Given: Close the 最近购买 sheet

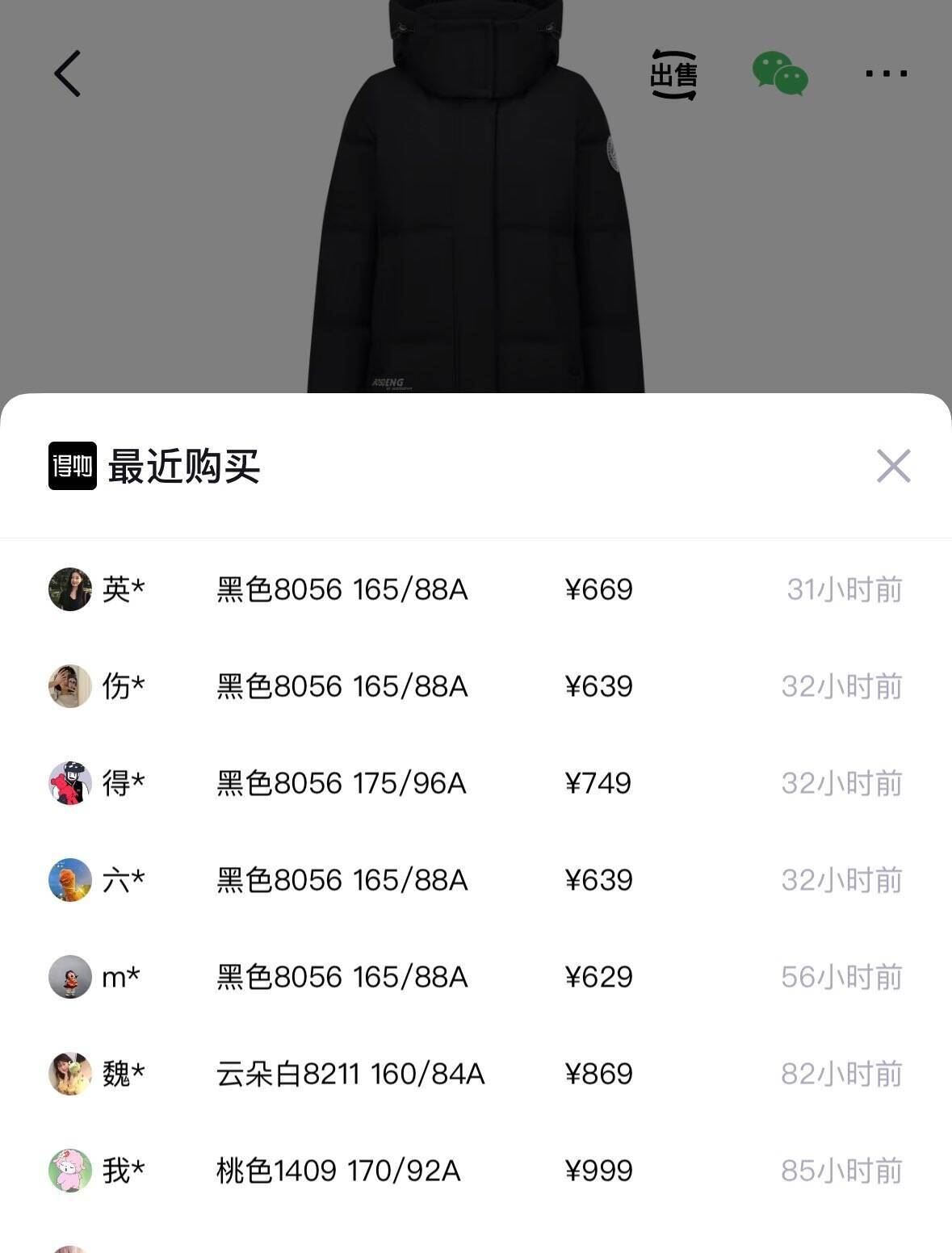Looking at the screenshot, I should [893, 466].
